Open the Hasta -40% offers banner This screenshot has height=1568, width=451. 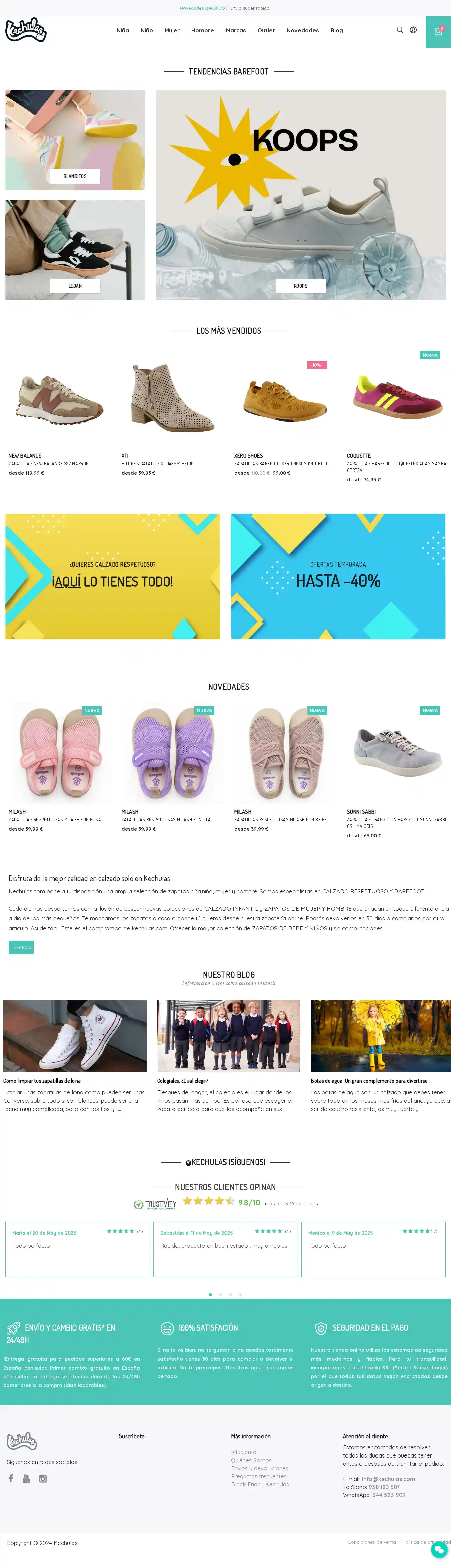tap(338, 577)
